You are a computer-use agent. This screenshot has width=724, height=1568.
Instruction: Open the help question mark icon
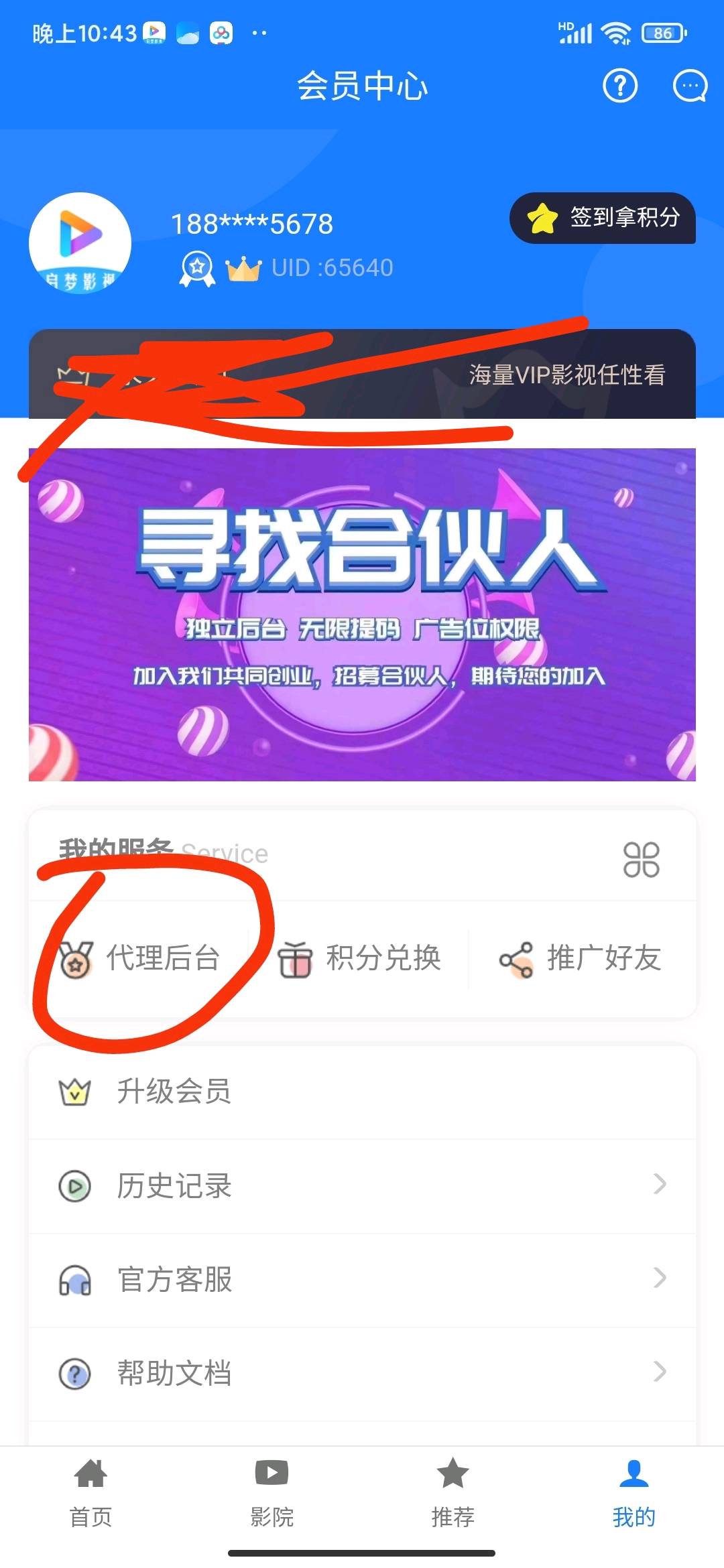click(x=620, y=86)
